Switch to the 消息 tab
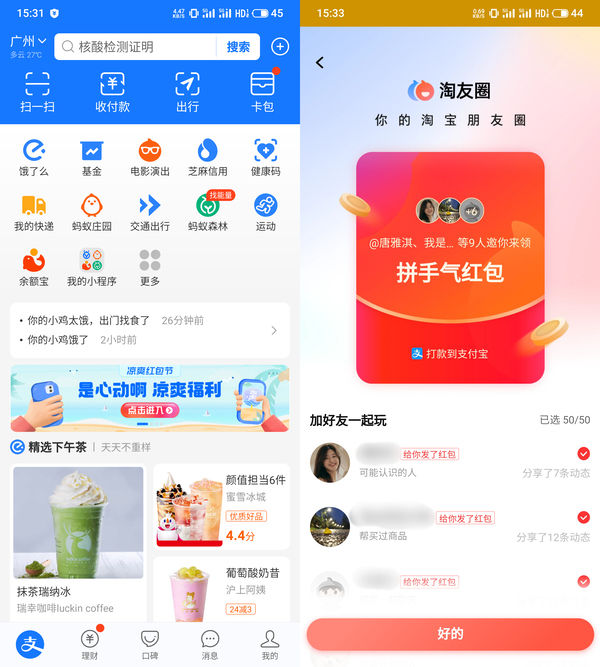The image size is (600, 667). coord(210,645)
